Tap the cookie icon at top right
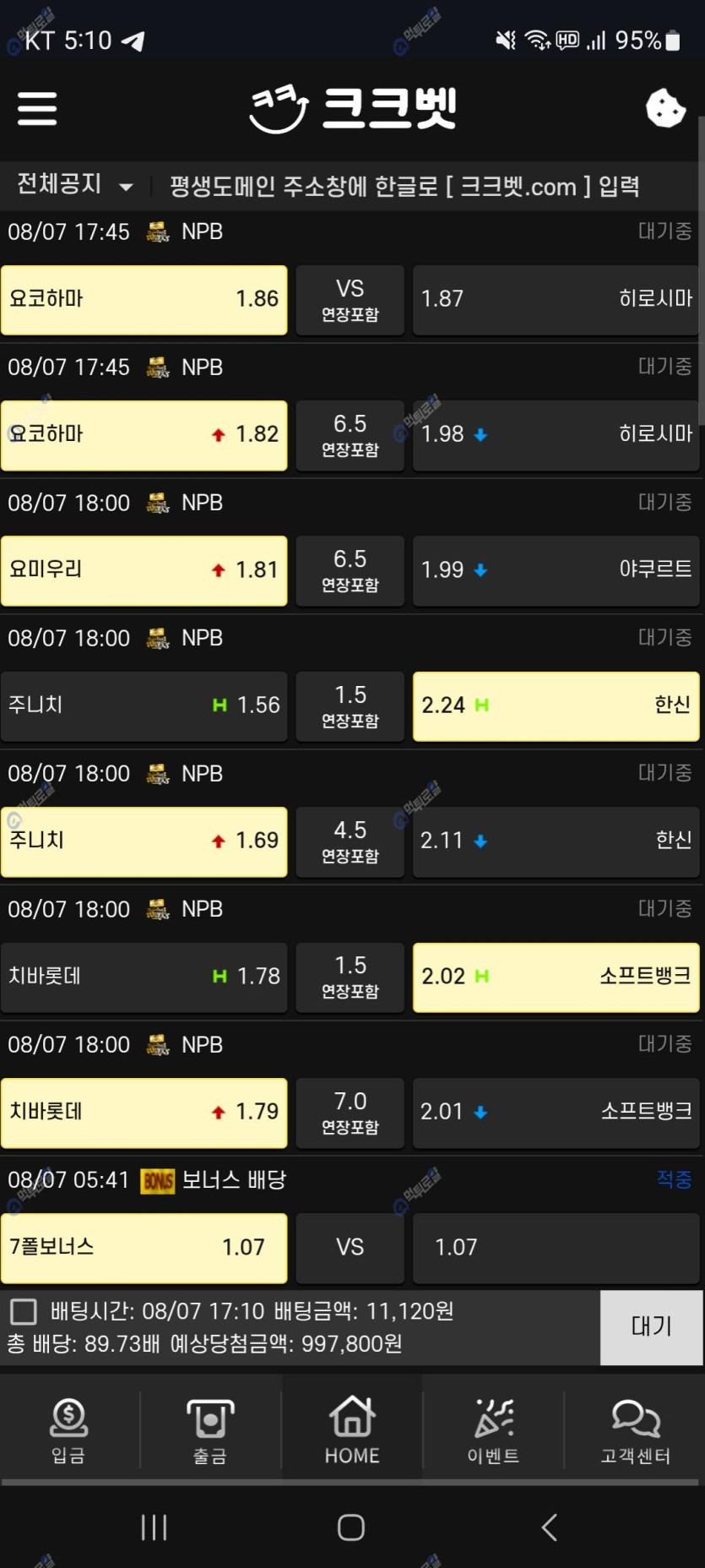The height and width of the screenshot is (1568, 705). click(665, 109)
